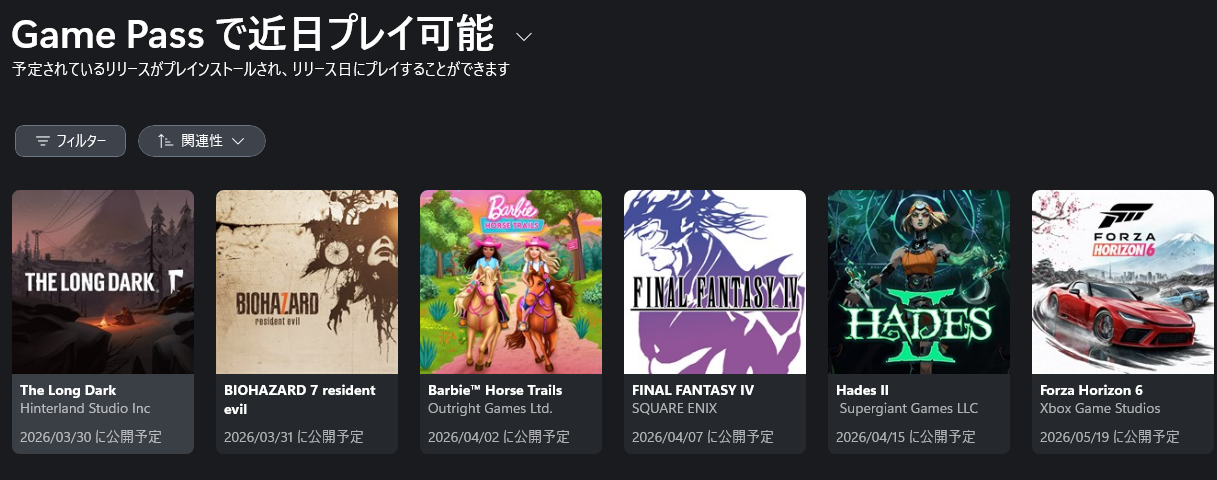Open Forza Horizon 6 game card
1217x480 pixels.
point(1122,282)
